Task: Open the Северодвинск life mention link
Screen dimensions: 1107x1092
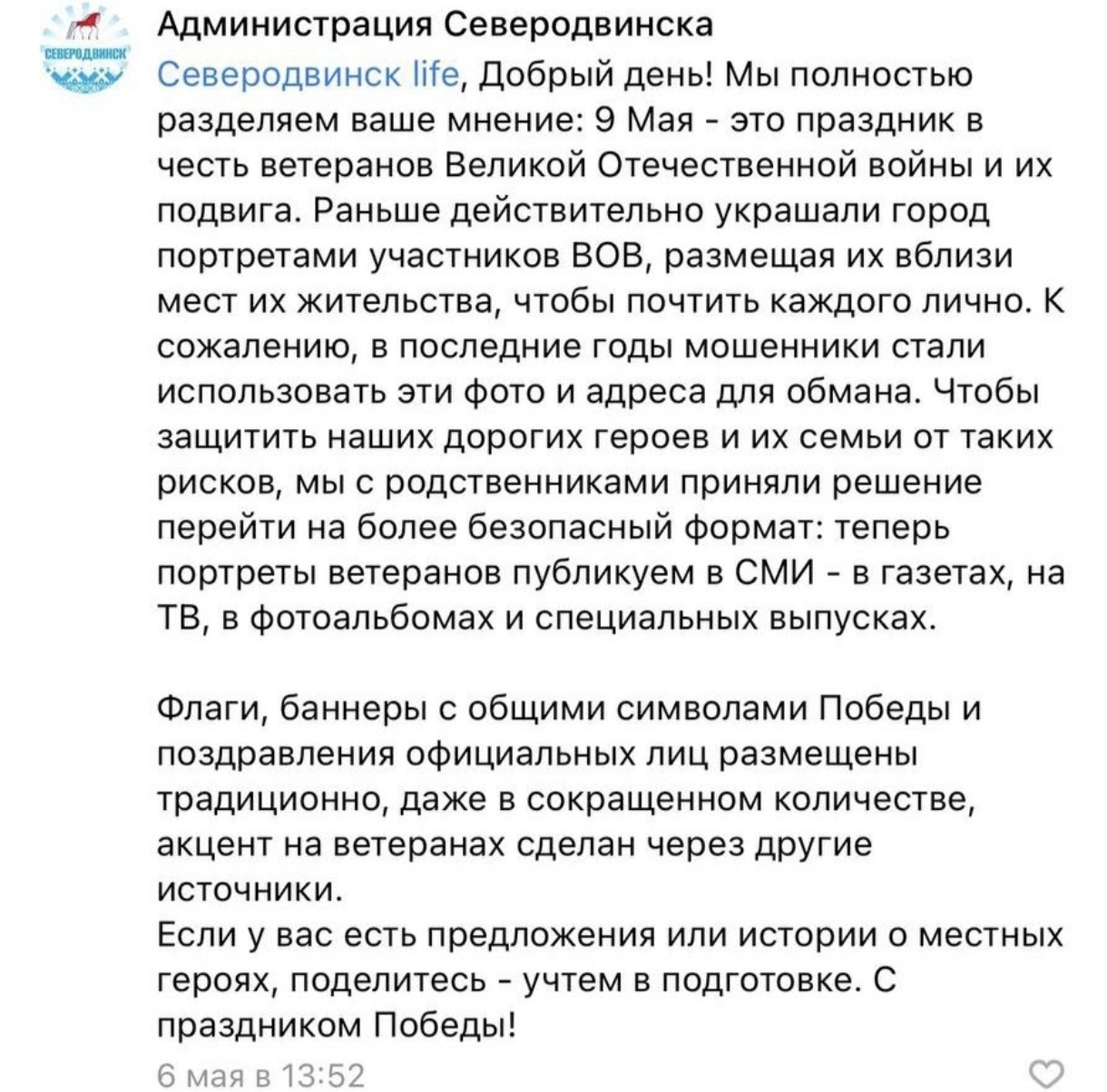Action: coord(309,74)
